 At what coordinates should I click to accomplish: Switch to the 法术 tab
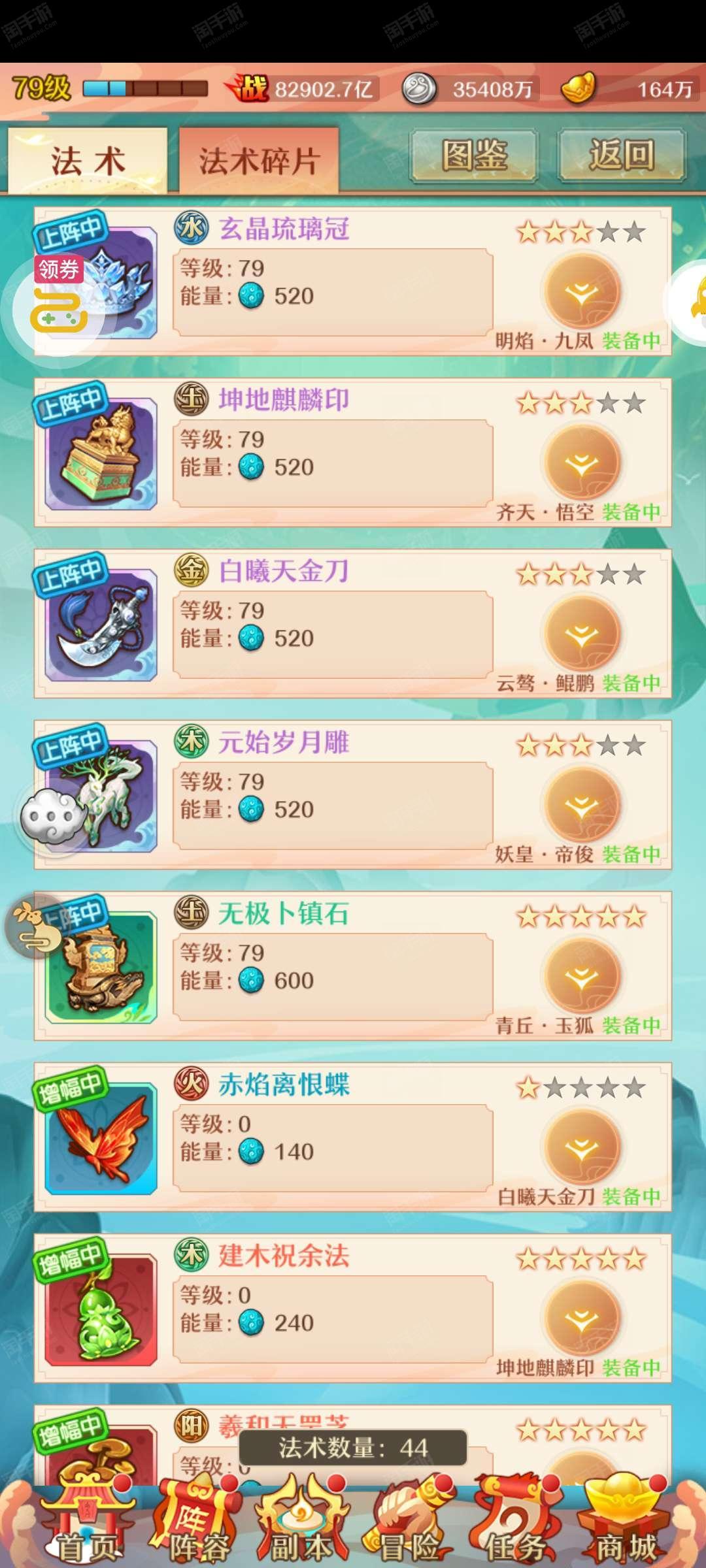click(88, 160)
